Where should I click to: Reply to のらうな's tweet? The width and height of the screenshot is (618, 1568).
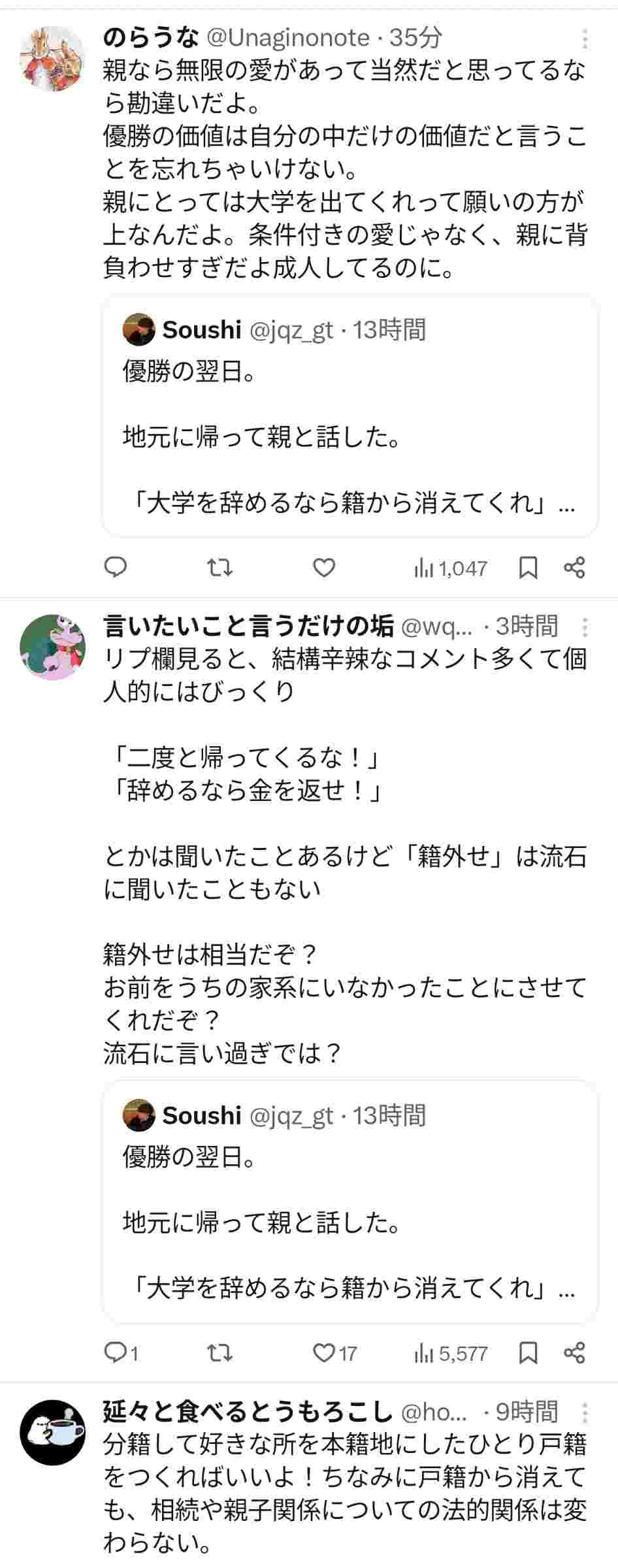pos(116,568)
